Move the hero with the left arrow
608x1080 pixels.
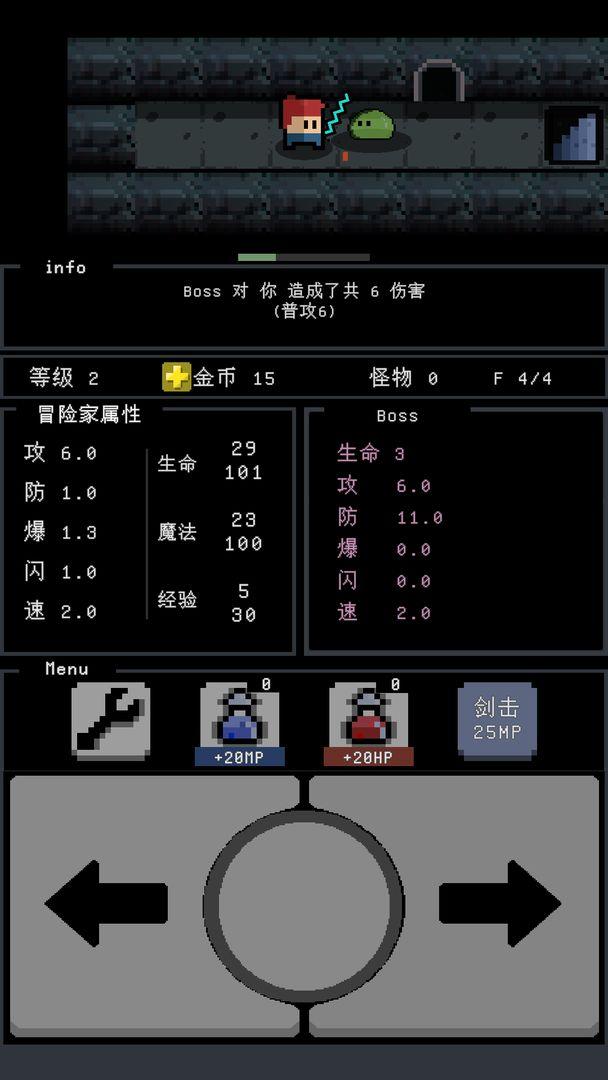pyautogui.click(x=105, y=902)
